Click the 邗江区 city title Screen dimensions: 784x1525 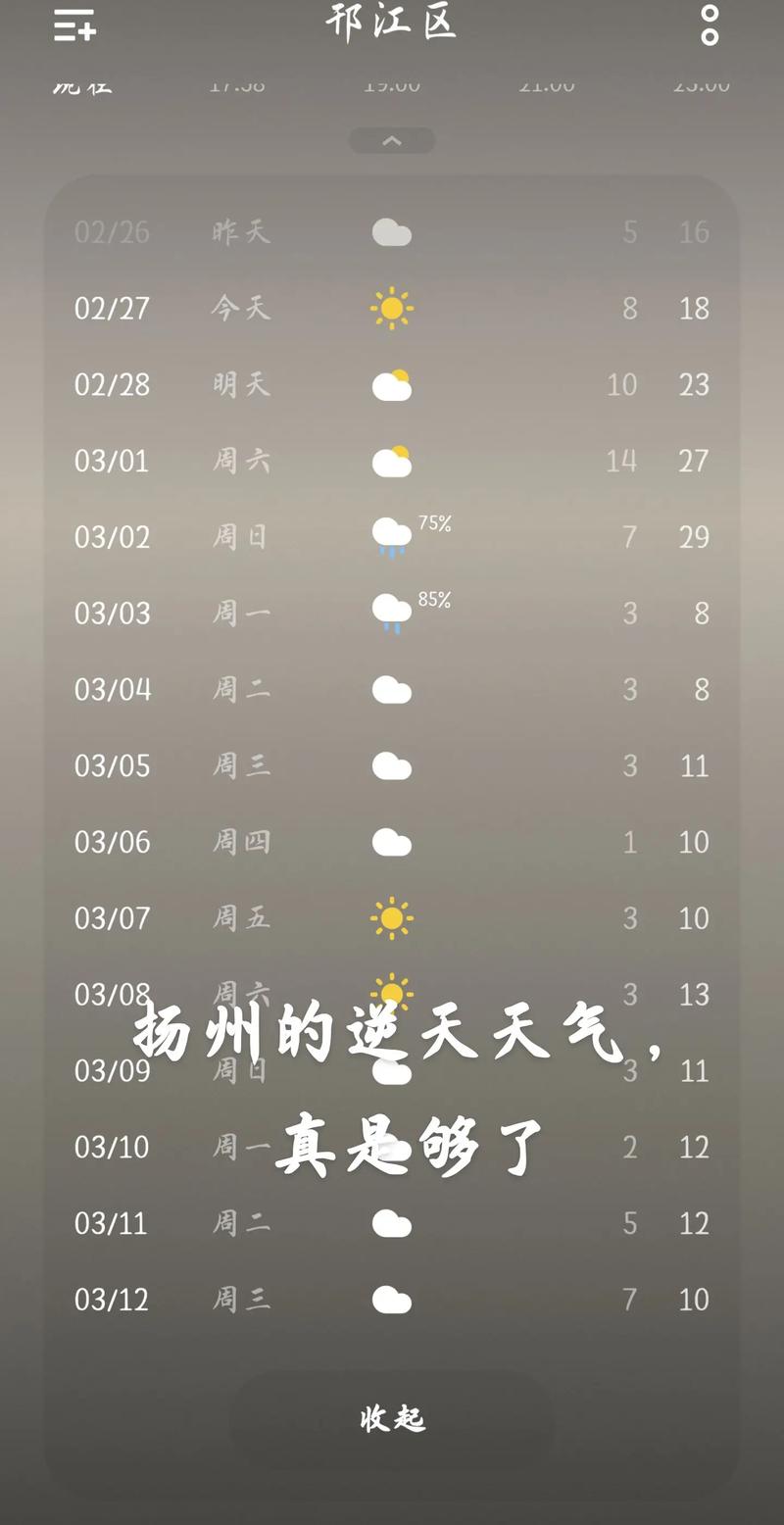(x=392, y=25)
